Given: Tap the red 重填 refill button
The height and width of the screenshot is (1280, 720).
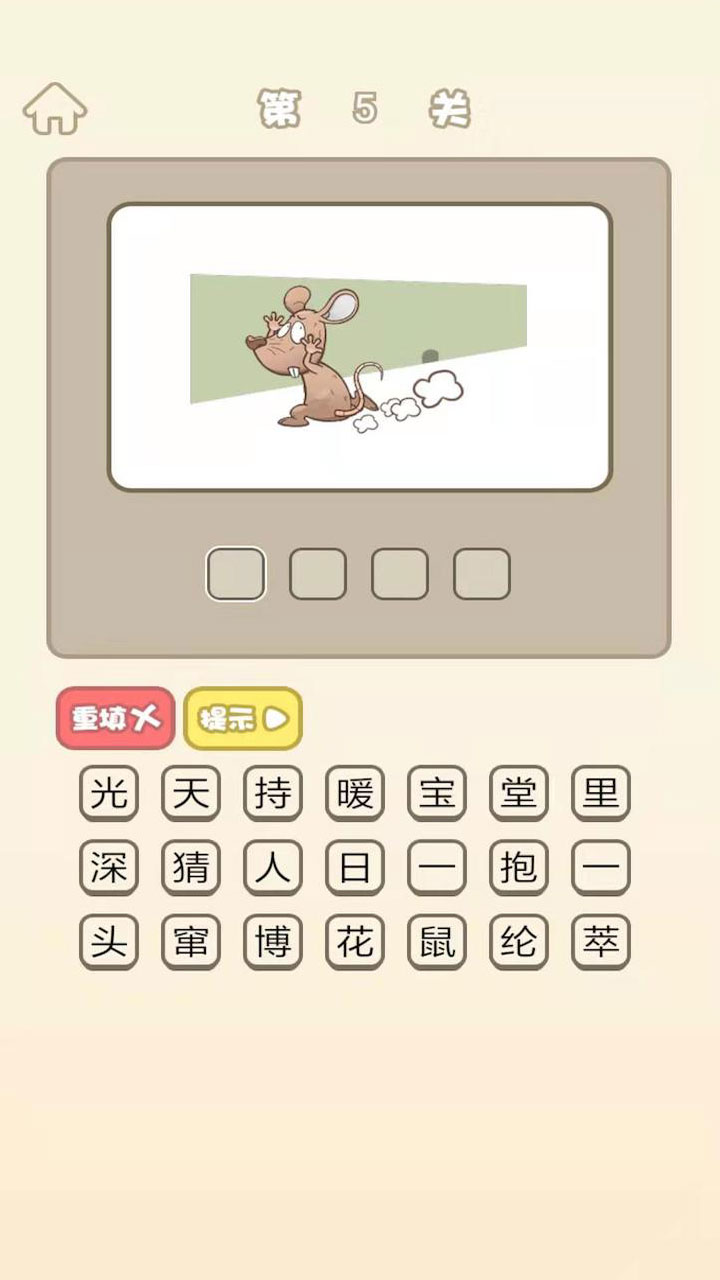Looking at the screenshot, I should pyautogui.click(x=114, y=717).
